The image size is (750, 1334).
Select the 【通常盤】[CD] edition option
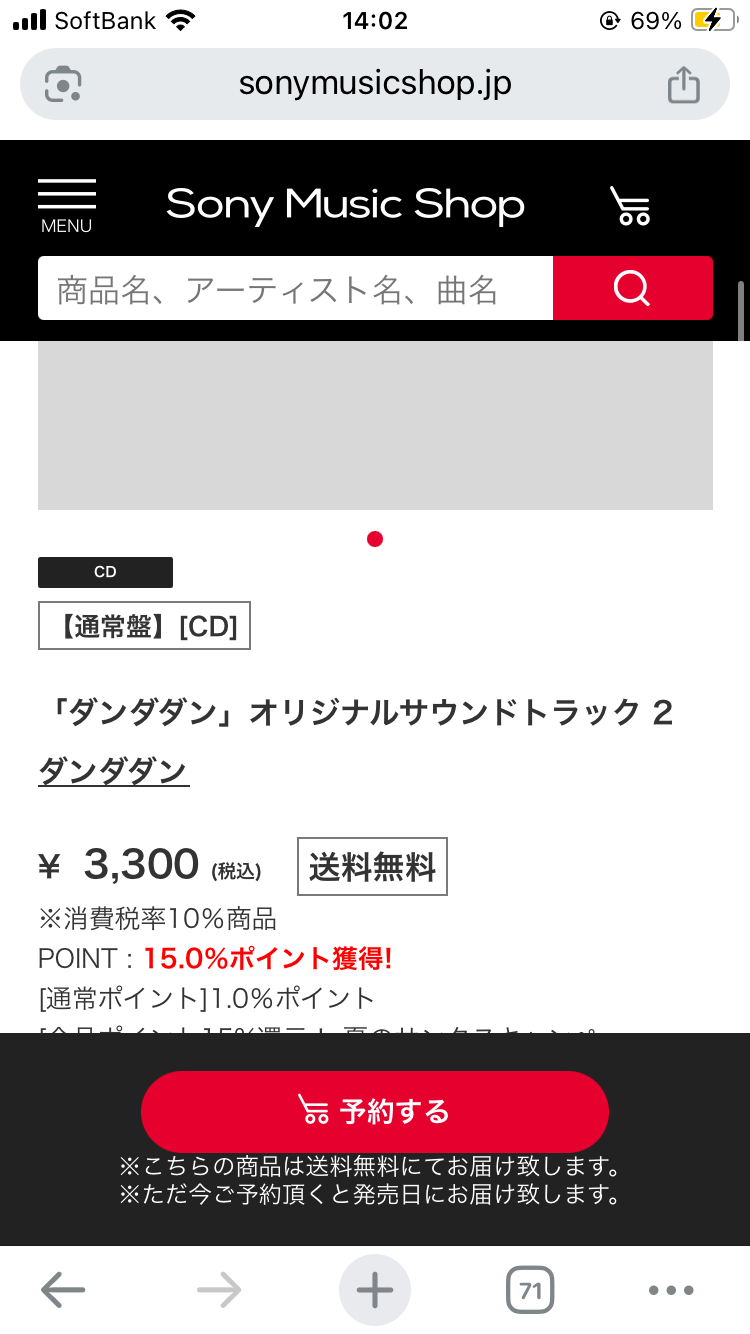pyautogui.click(x=144, y=626)
